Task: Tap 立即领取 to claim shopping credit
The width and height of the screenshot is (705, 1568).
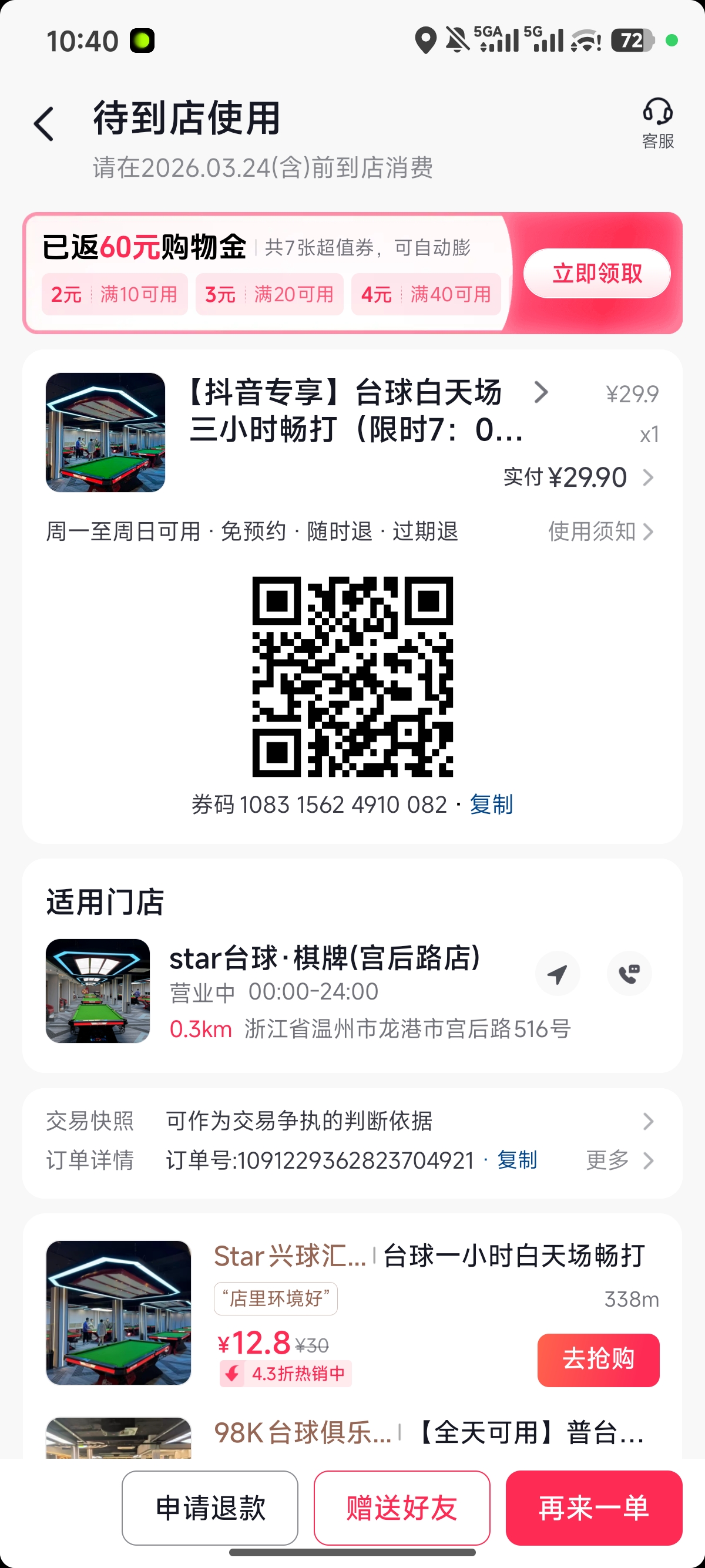Action: pyautogui.click(x=597, y=273)
